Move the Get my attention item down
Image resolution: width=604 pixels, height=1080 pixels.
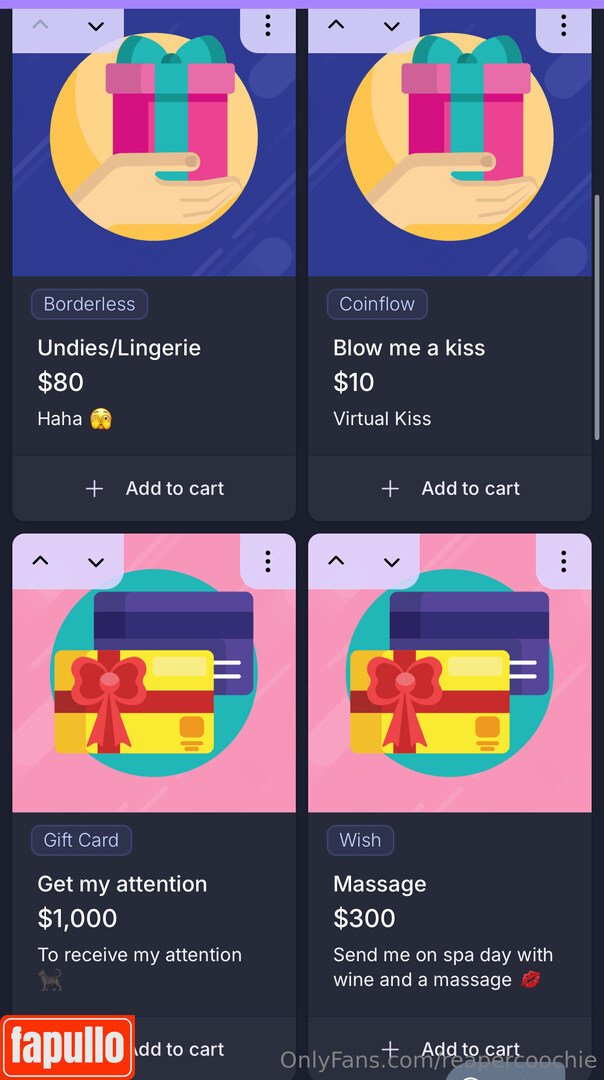click(96, 561)
